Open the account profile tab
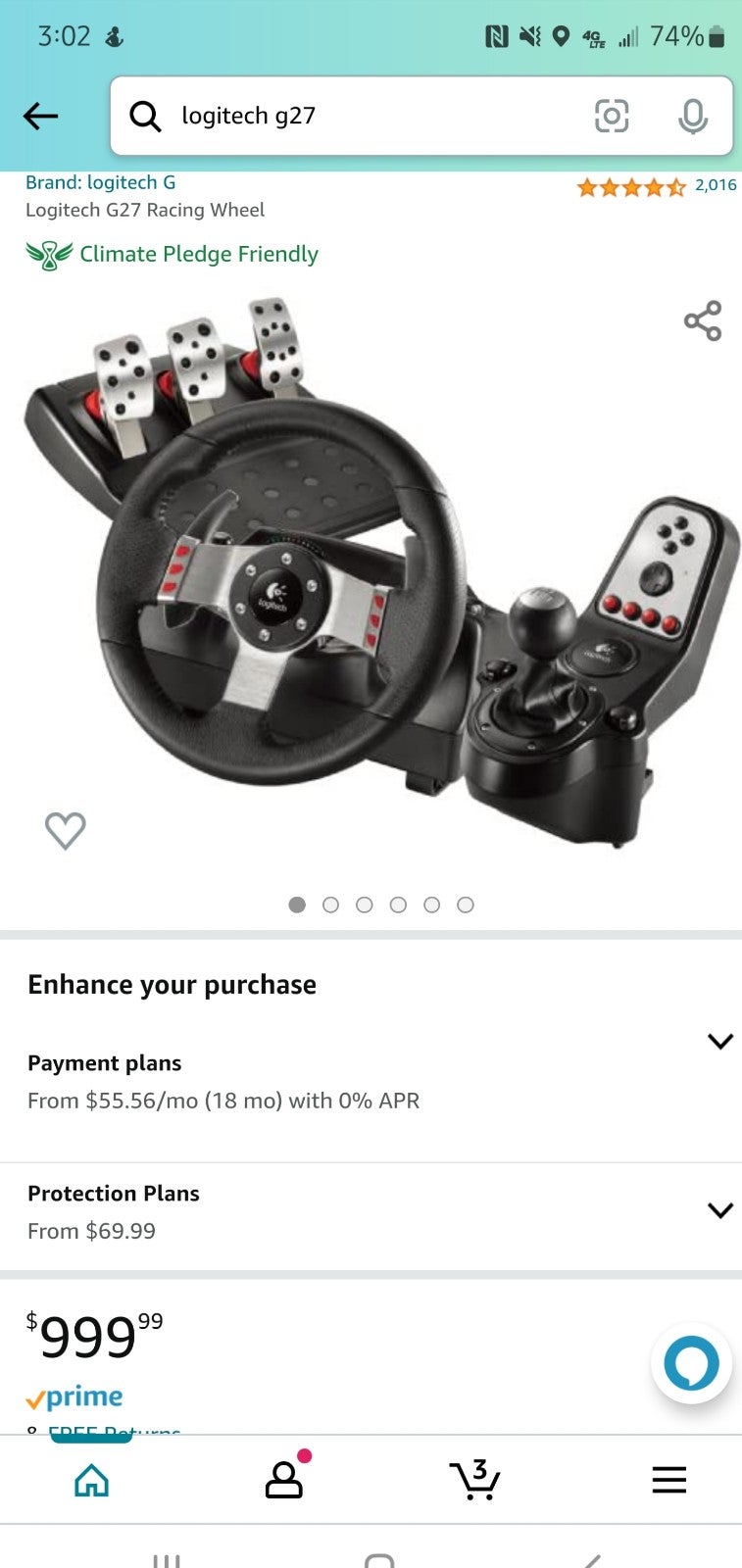This screenshot has height=1568, width=742. (x=285, y=1479)
